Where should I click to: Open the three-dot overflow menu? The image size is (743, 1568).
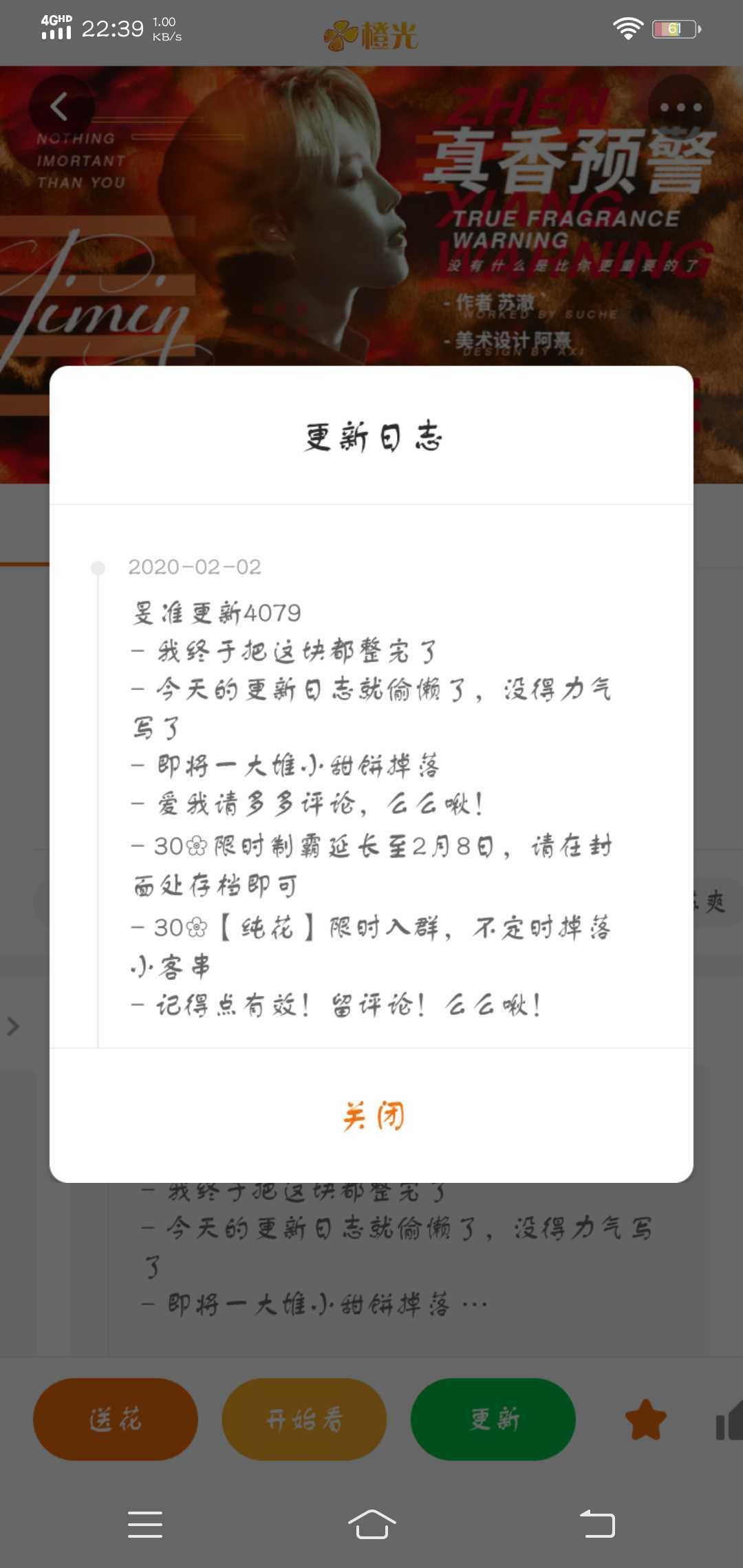pyautogui.click(x=680, y=107)
